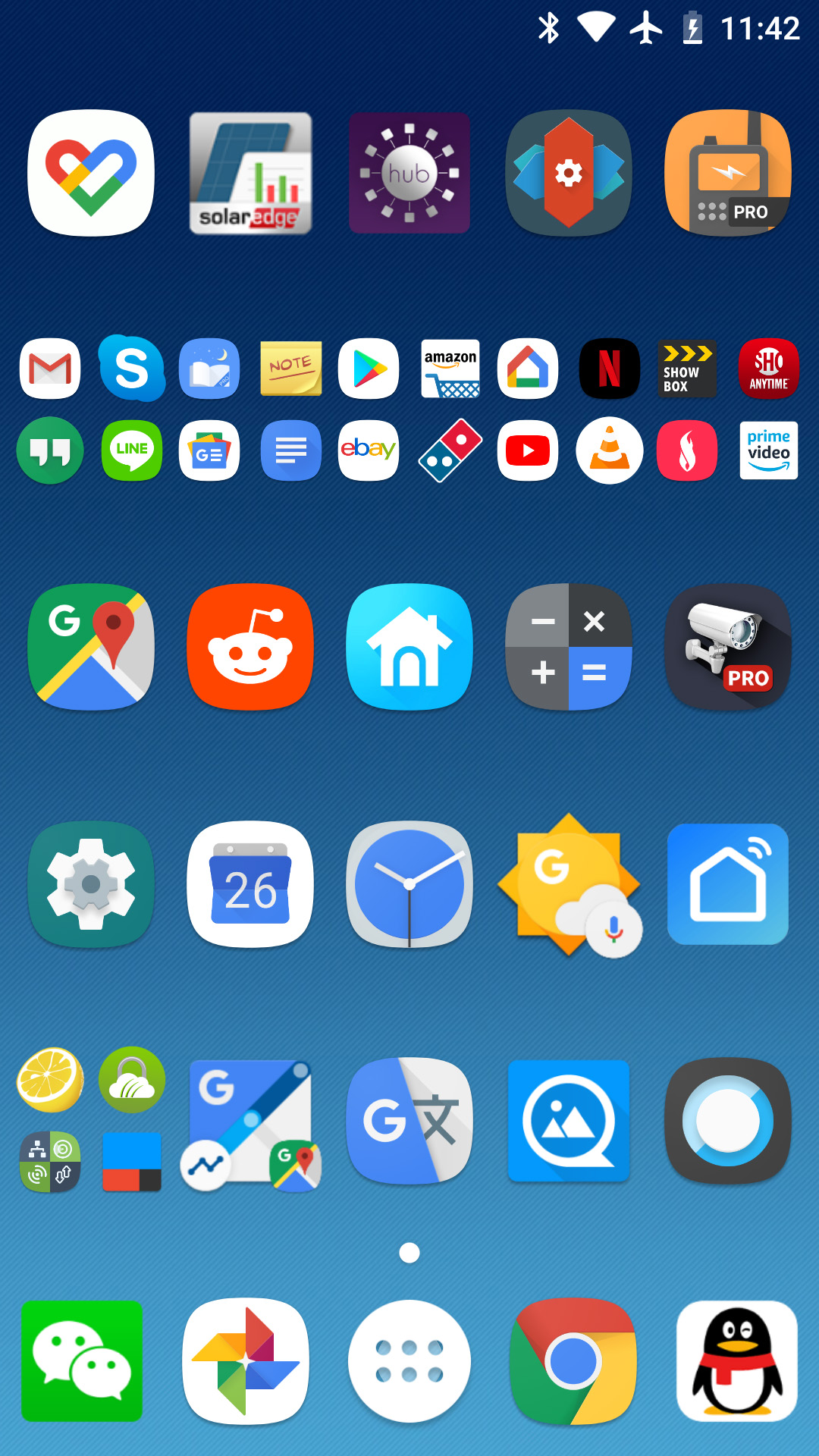Launch the SolarEdge monitoring app
The image size is (819, 1456).
[x=250, y=173]
